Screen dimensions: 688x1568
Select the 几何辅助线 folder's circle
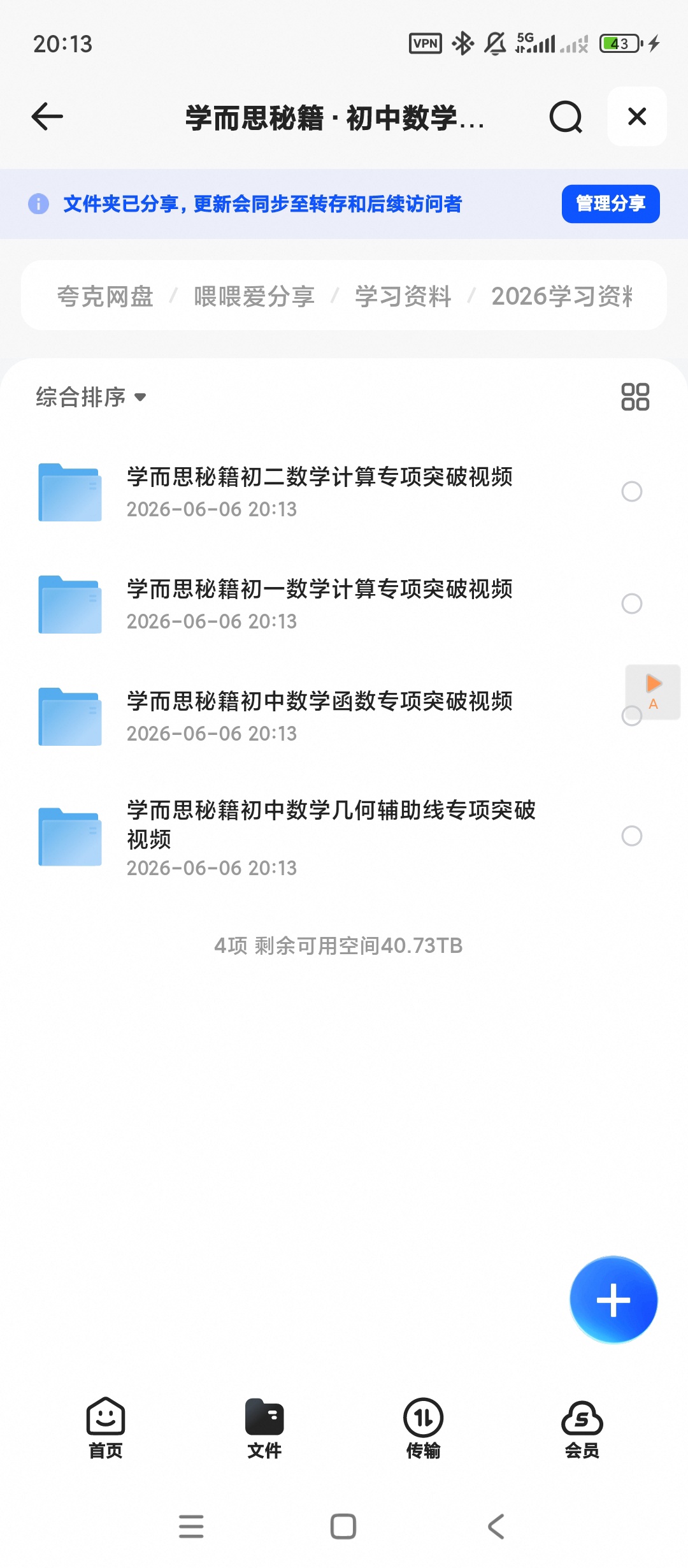point(632,836)
